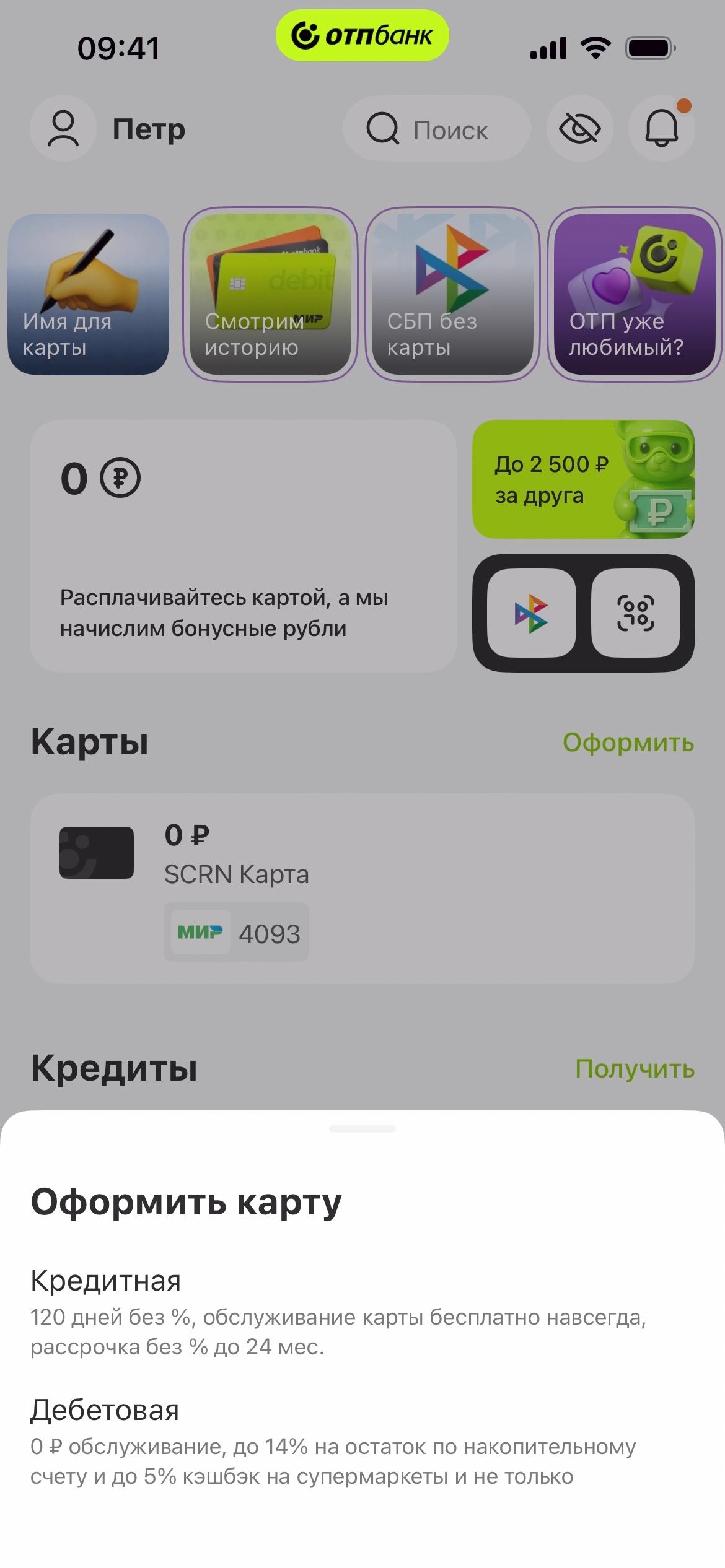Open the bonus rubles balance card
The image size is (725, 1568).
tap(244, 546)
